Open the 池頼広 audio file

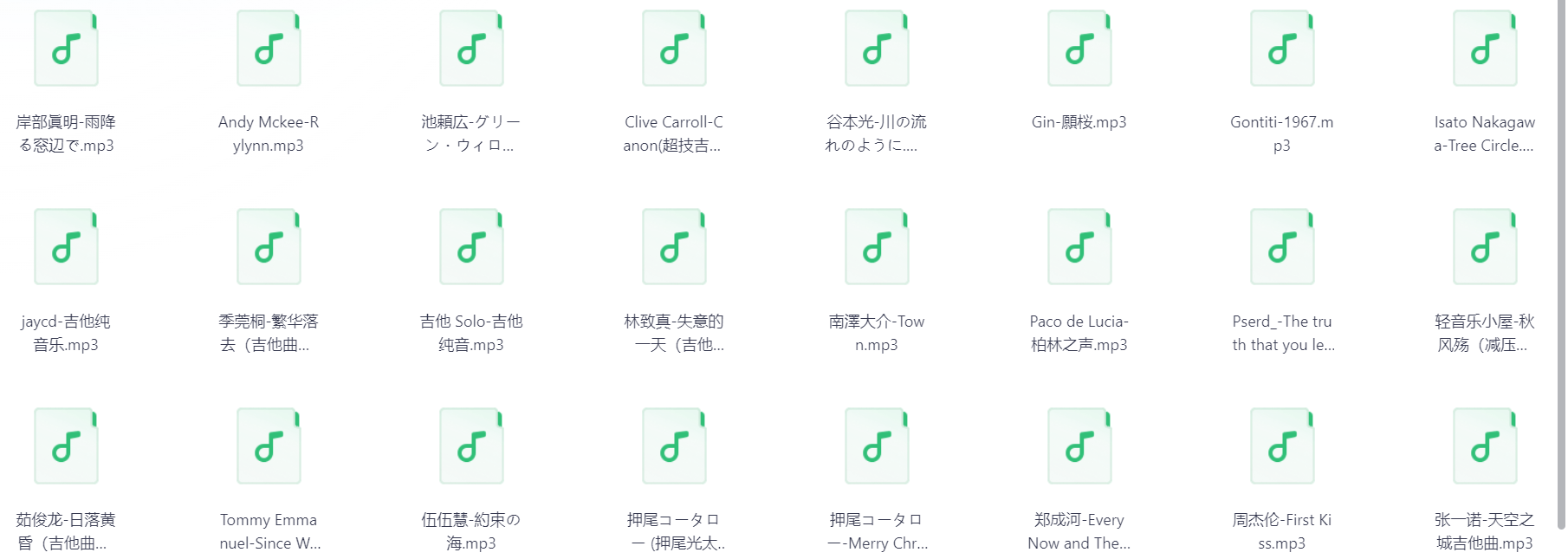click(x=471, y=49)
